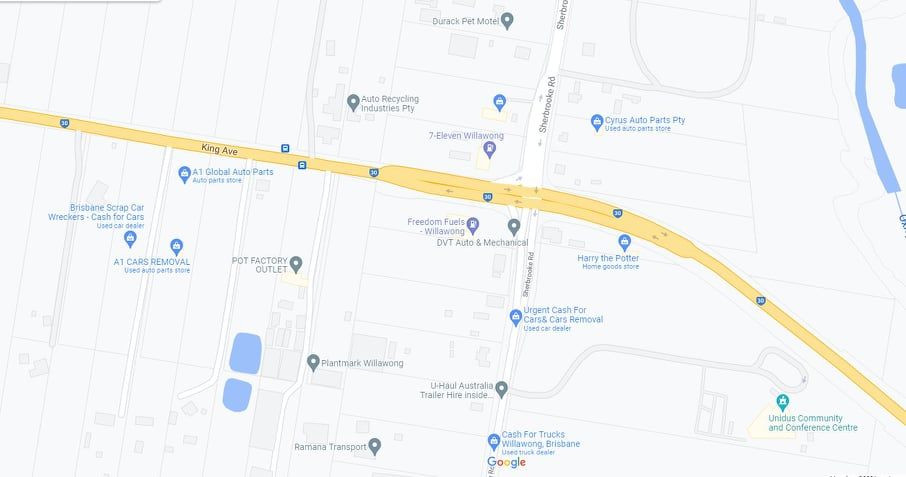Open the Cyrus Auto Parts Pty pin
Viewport: 906px width, 477px height.
pos(597,121)
